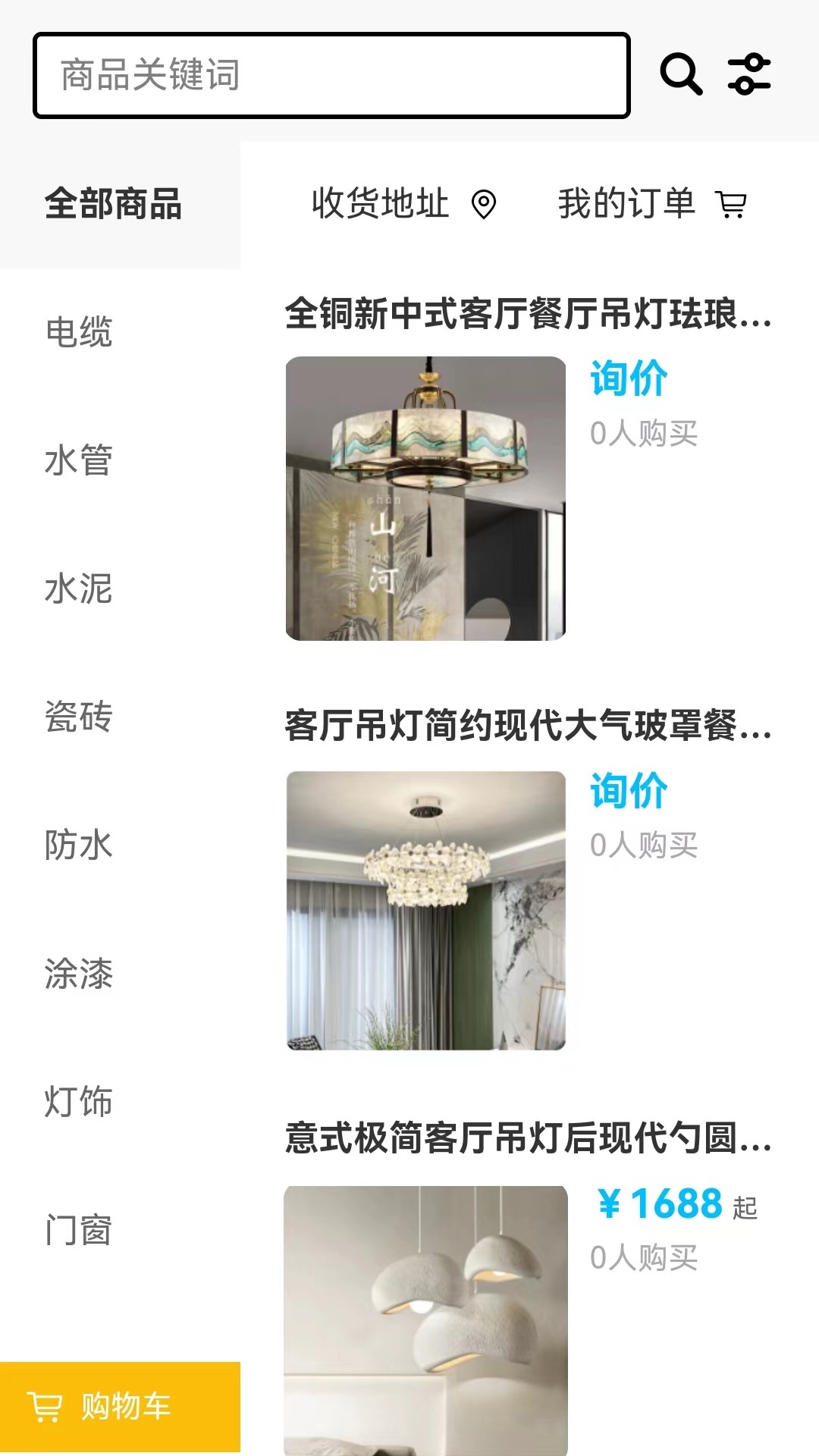
Task: Tap the search magnifier icon
Action: (x=680, y=74)
